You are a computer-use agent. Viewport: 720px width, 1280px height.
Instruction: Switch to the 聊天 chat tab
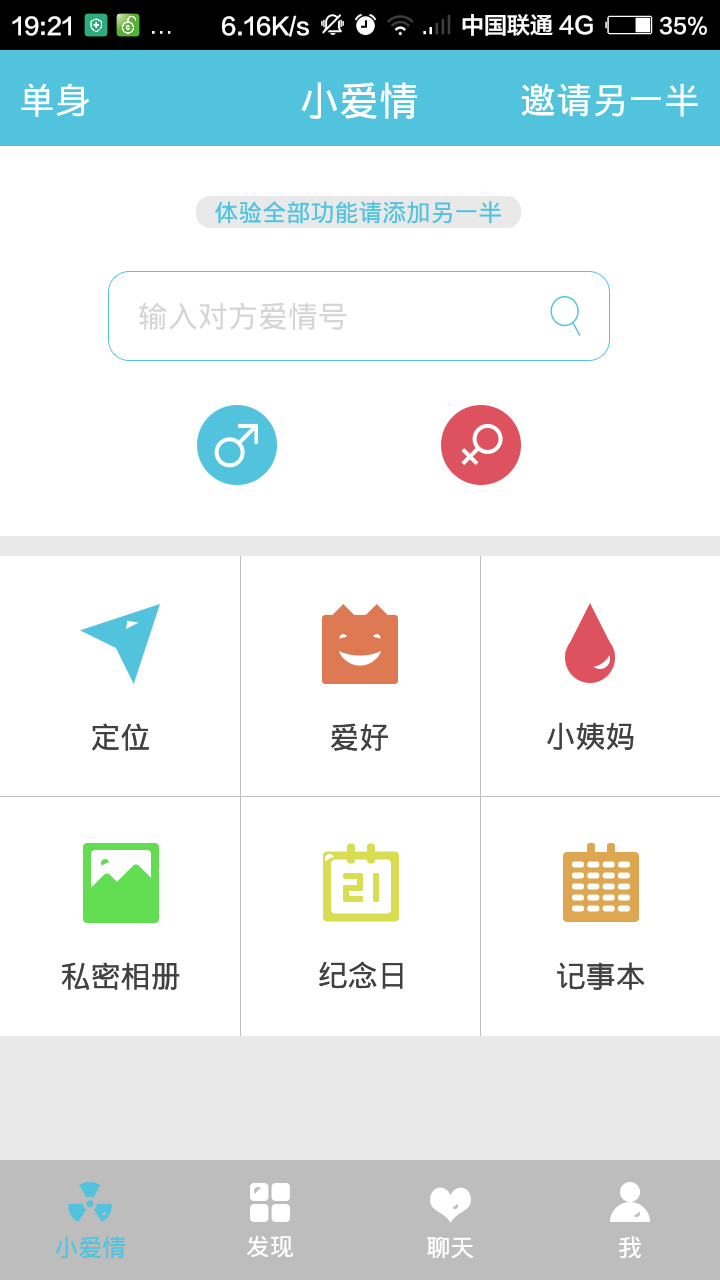point(448,1218)
